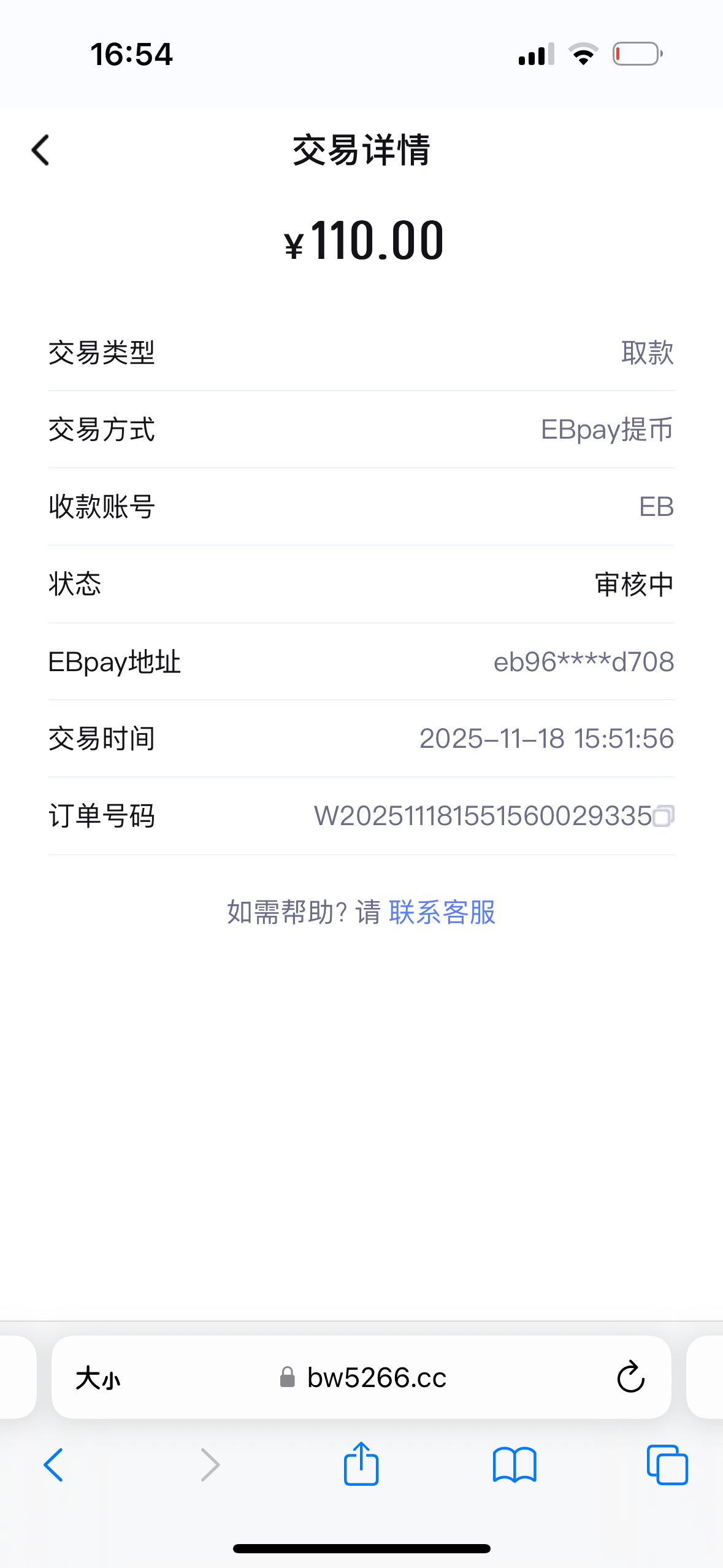Open the 联系客服 support link
723x1568 pixels.
(x=442, y=912)
